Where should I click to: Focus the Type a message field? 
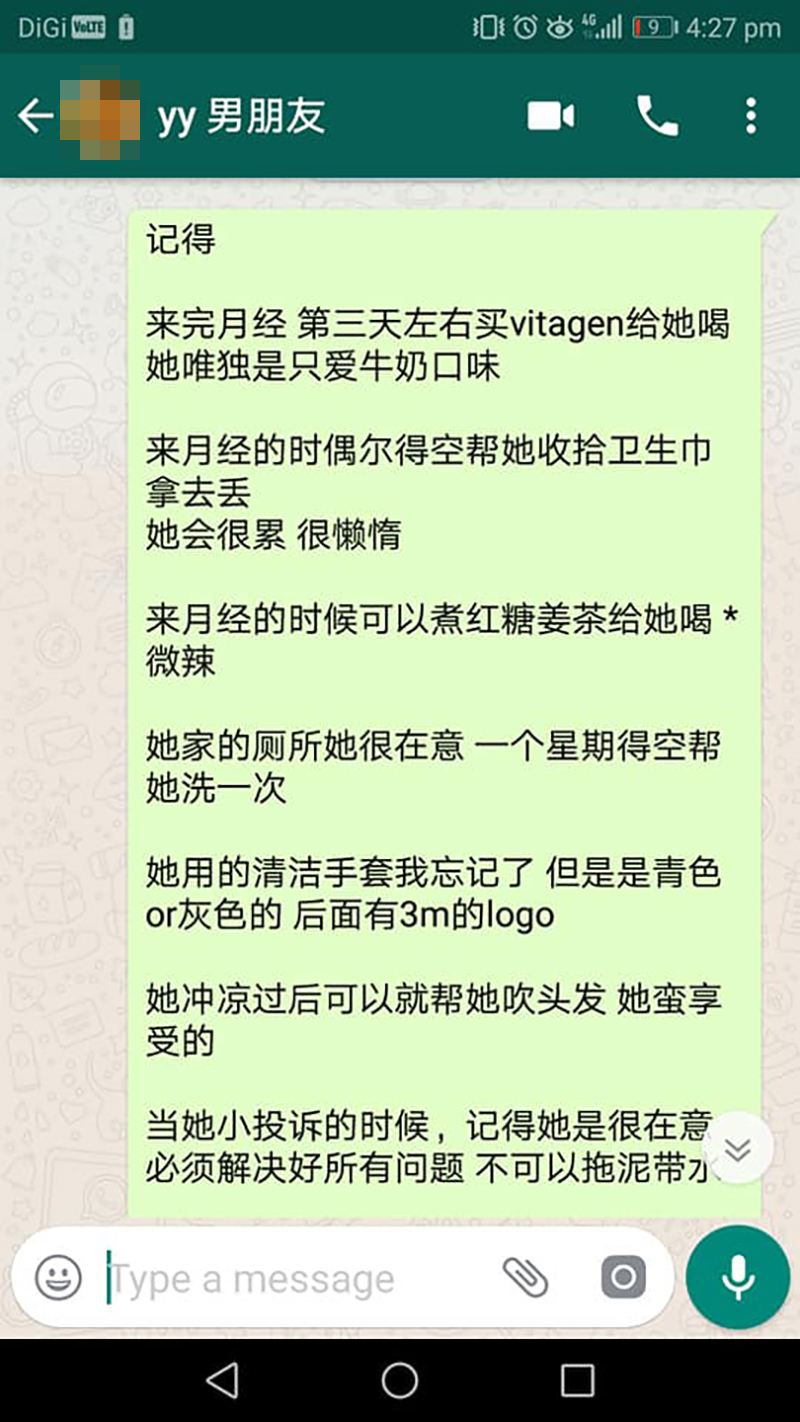click(x=290, y=1277)
